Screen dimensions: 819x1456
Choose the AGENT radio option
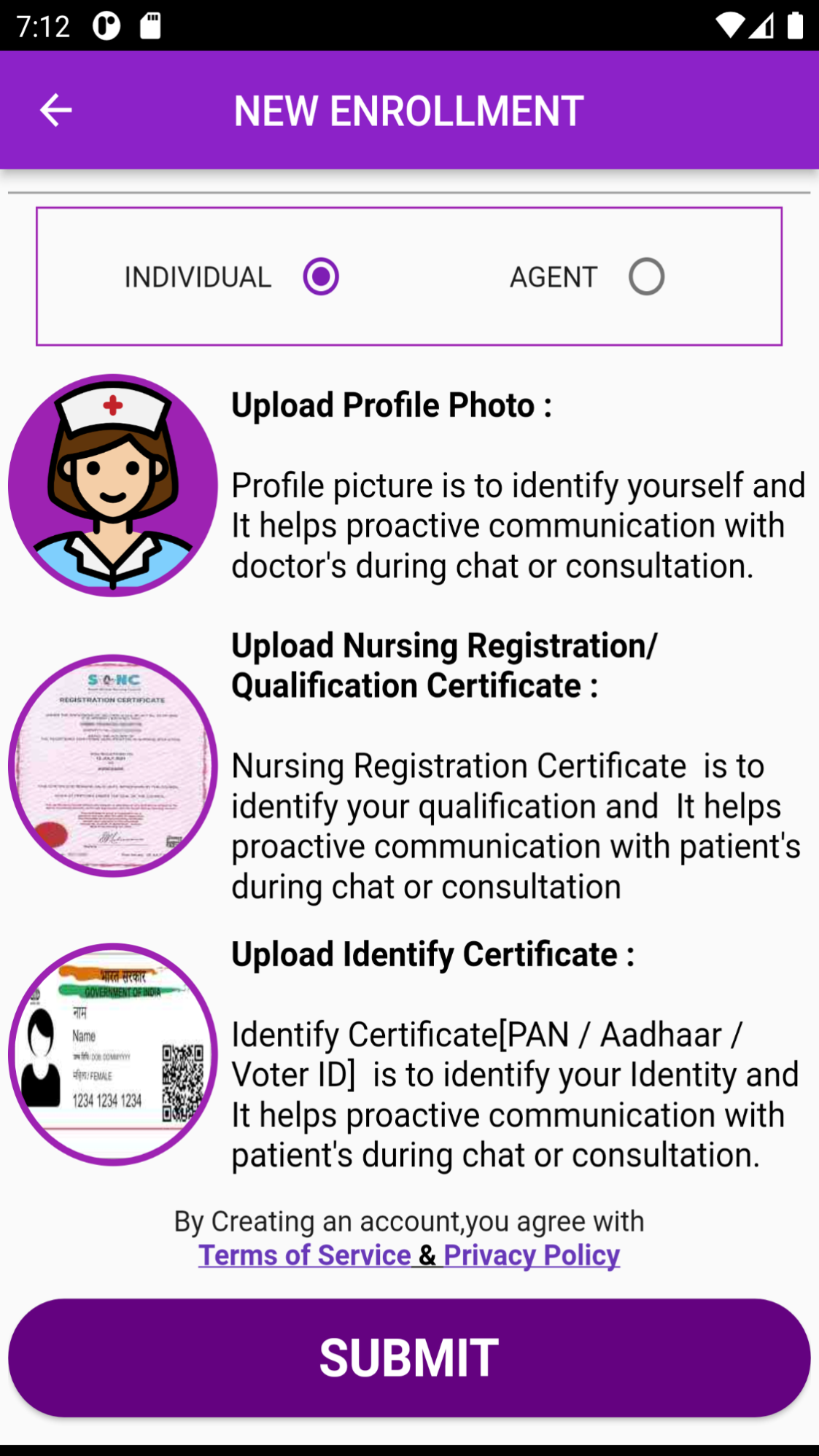coord(646,277)
